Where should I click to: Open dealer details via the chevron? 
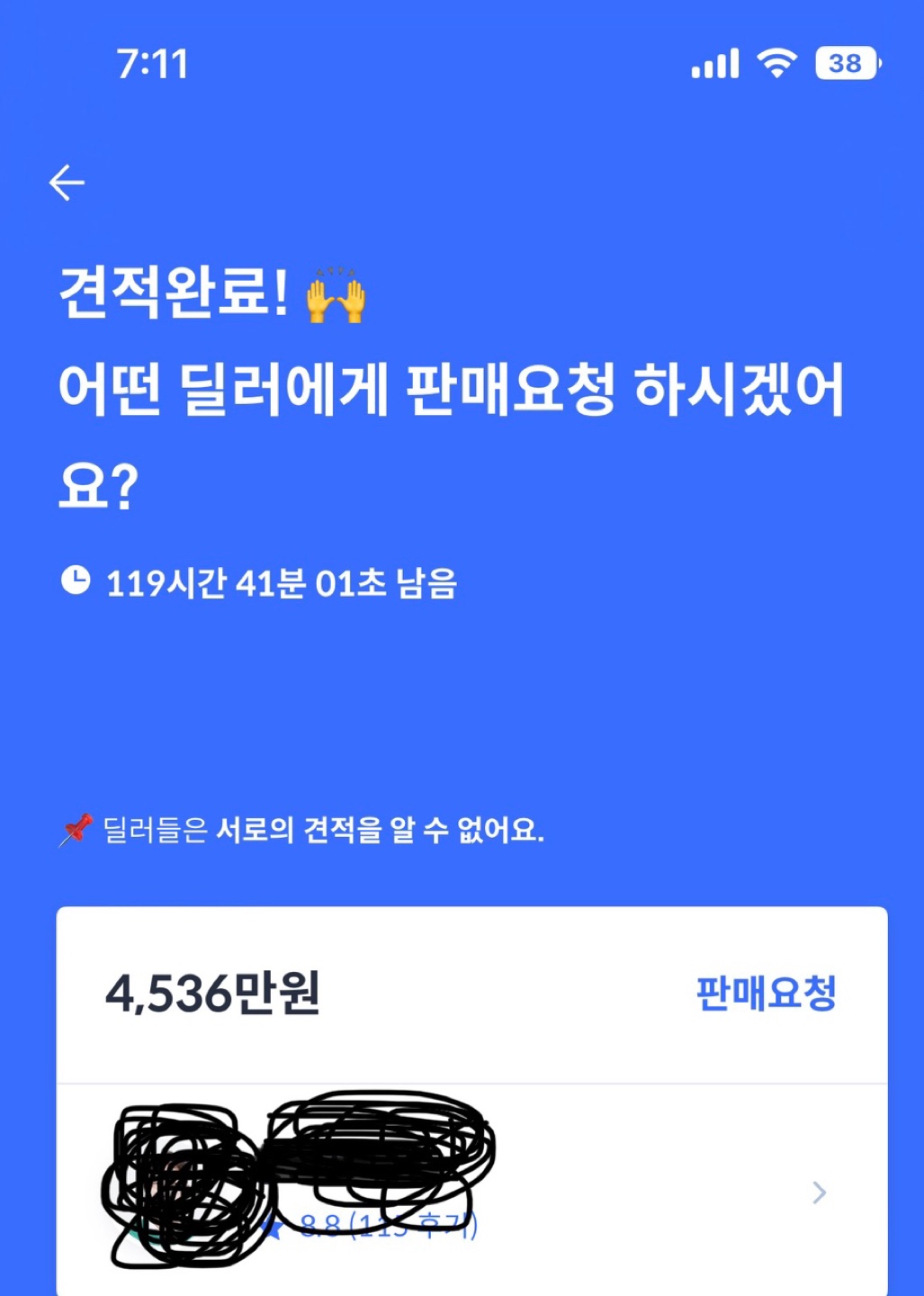pyautogui.click(x=819, y=1192)
